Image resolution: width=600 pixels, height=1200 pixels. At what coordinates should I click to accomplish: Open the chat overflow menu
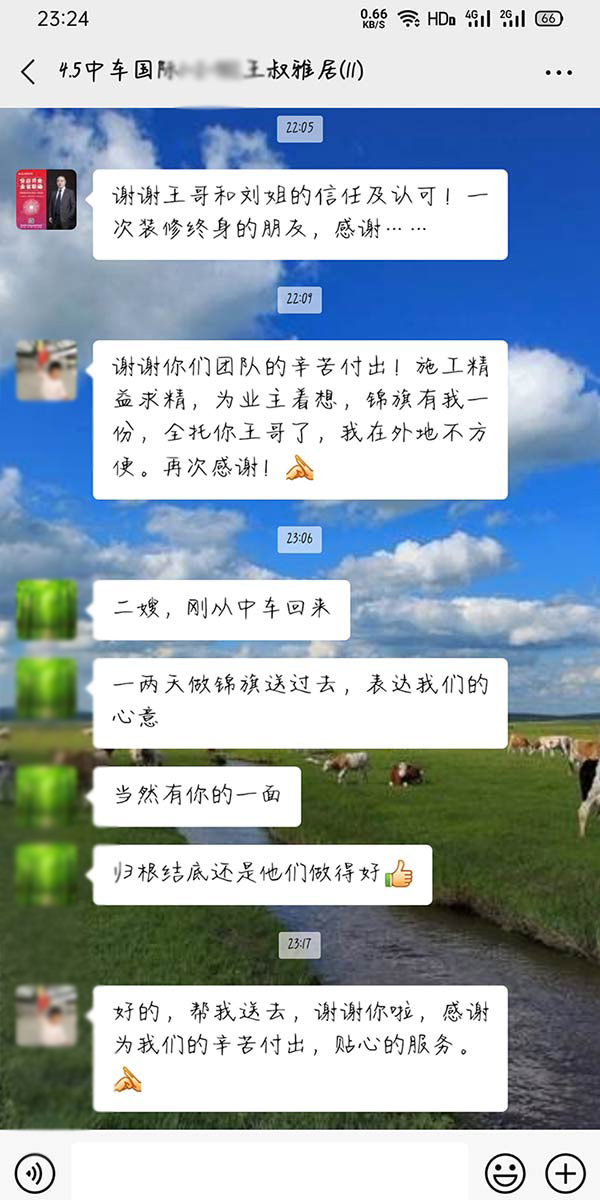(x=559, y=73)
